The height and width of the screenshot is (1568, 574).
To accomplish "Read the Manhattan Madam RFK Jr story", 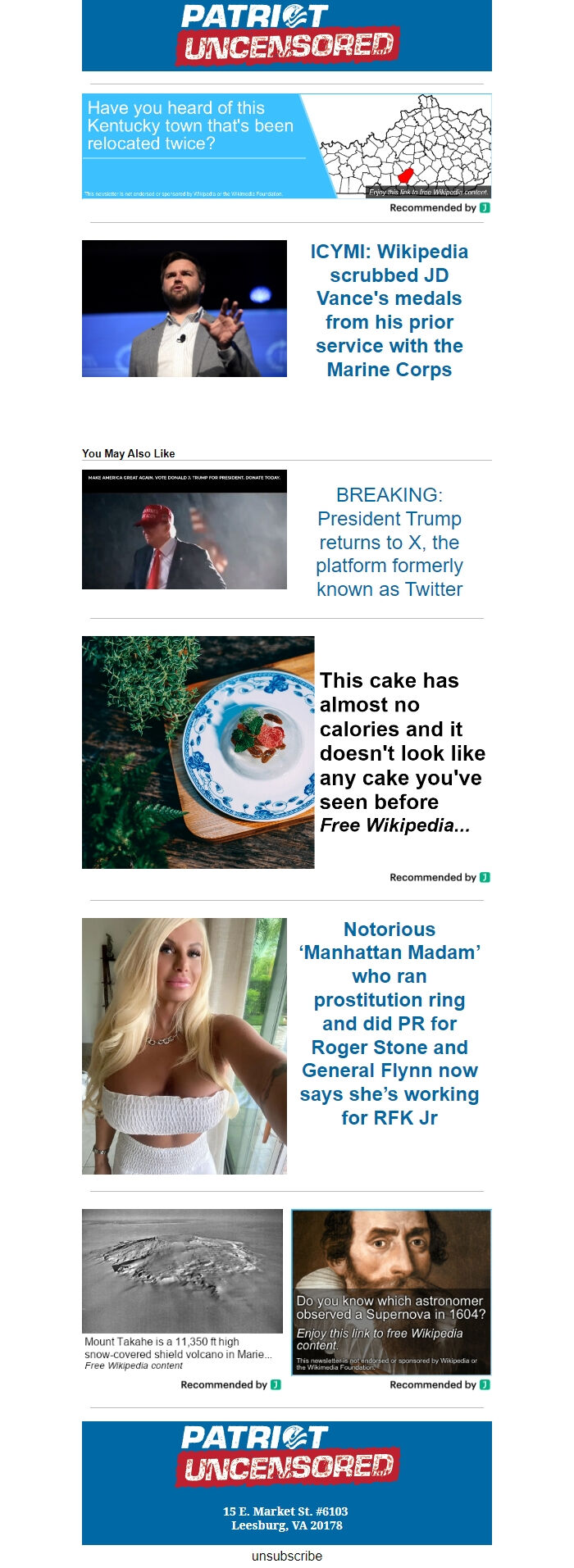I will coord(389,1023).
